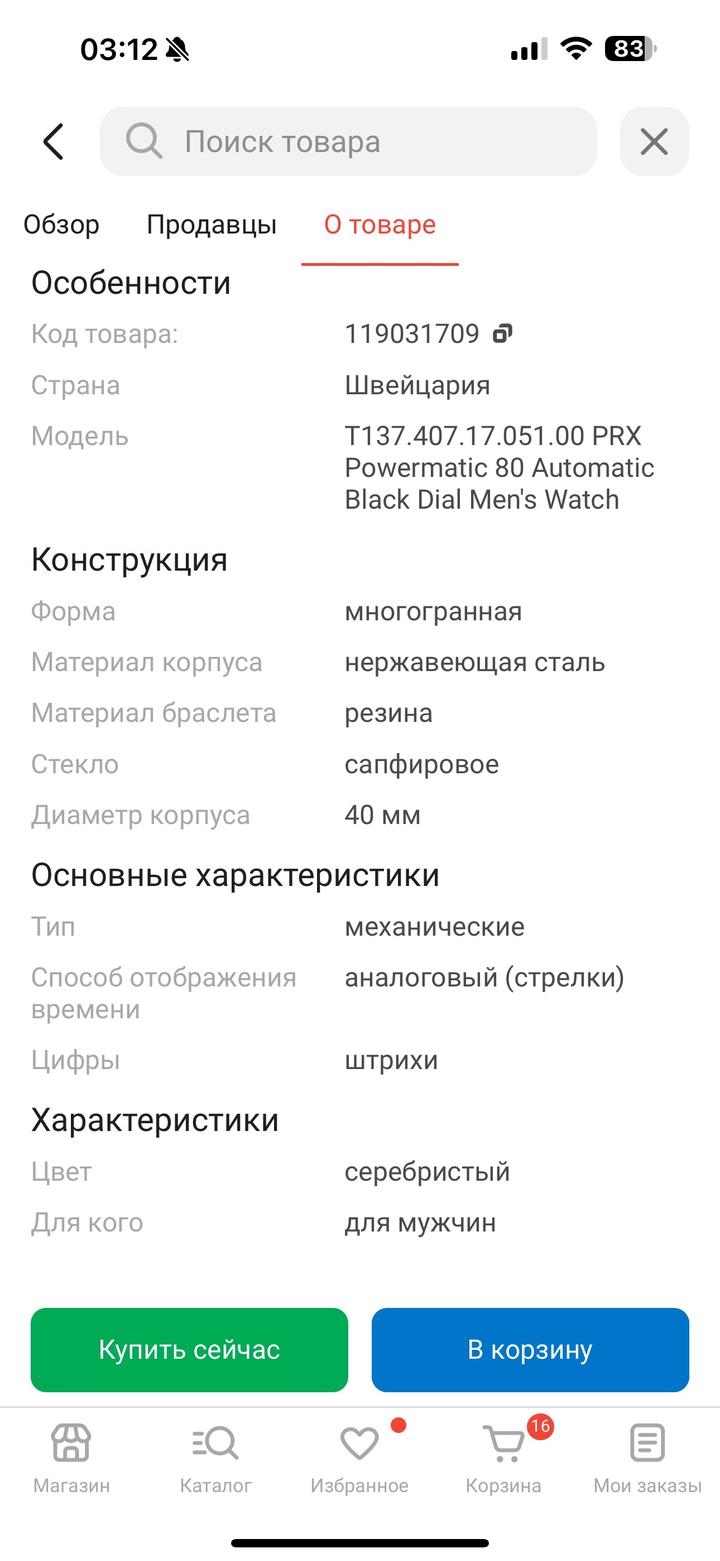Copy the product code 119031709
Viewport: 720px width, 1561px height.
(x=502, y=334)
